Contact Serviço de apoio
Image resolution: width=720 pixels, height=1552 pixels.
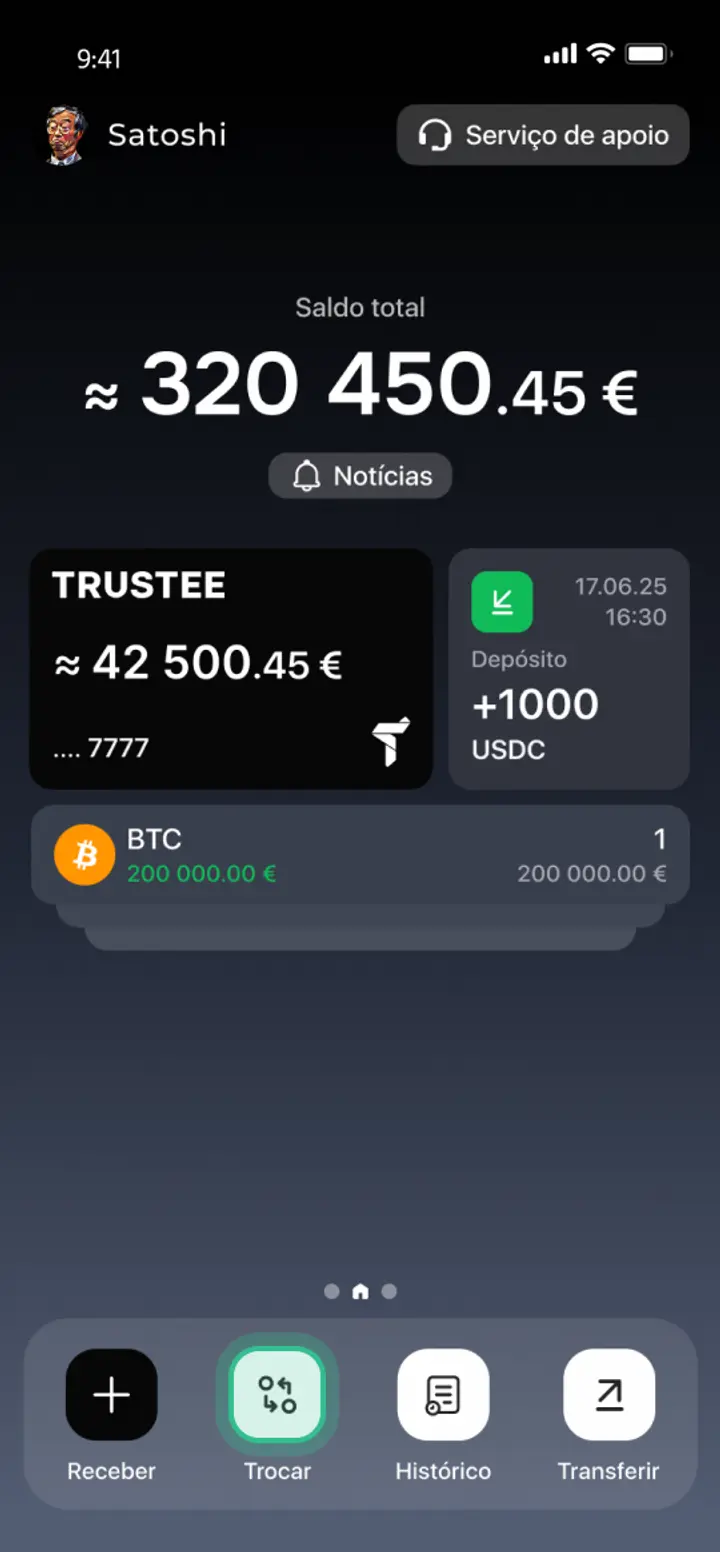[x=543, y=135]
